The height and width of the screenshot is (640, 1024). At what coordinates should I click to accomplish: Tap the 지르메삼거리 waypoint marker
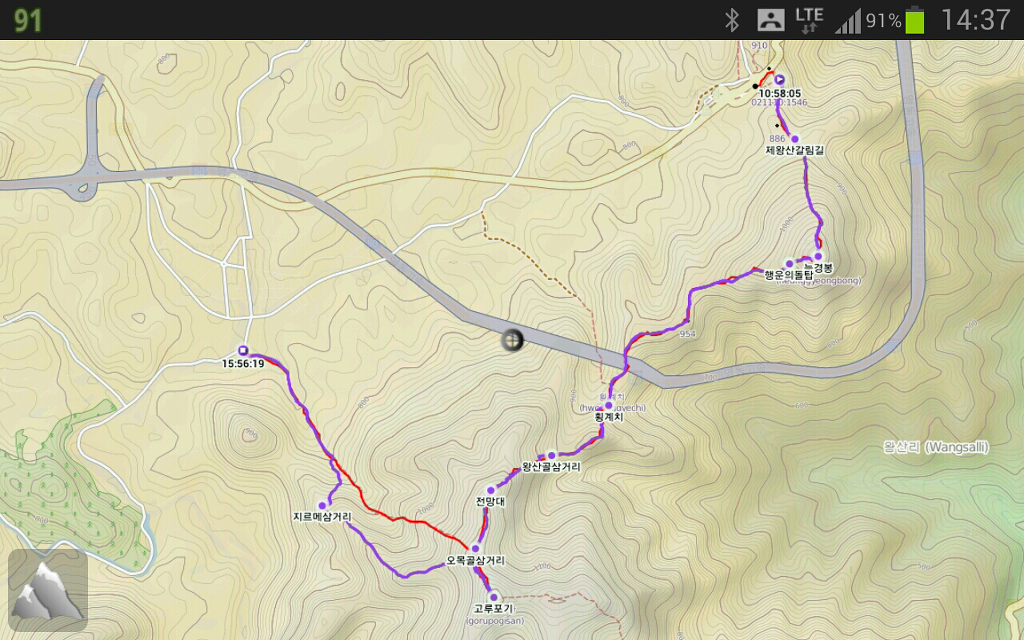[x=322, y=505]
